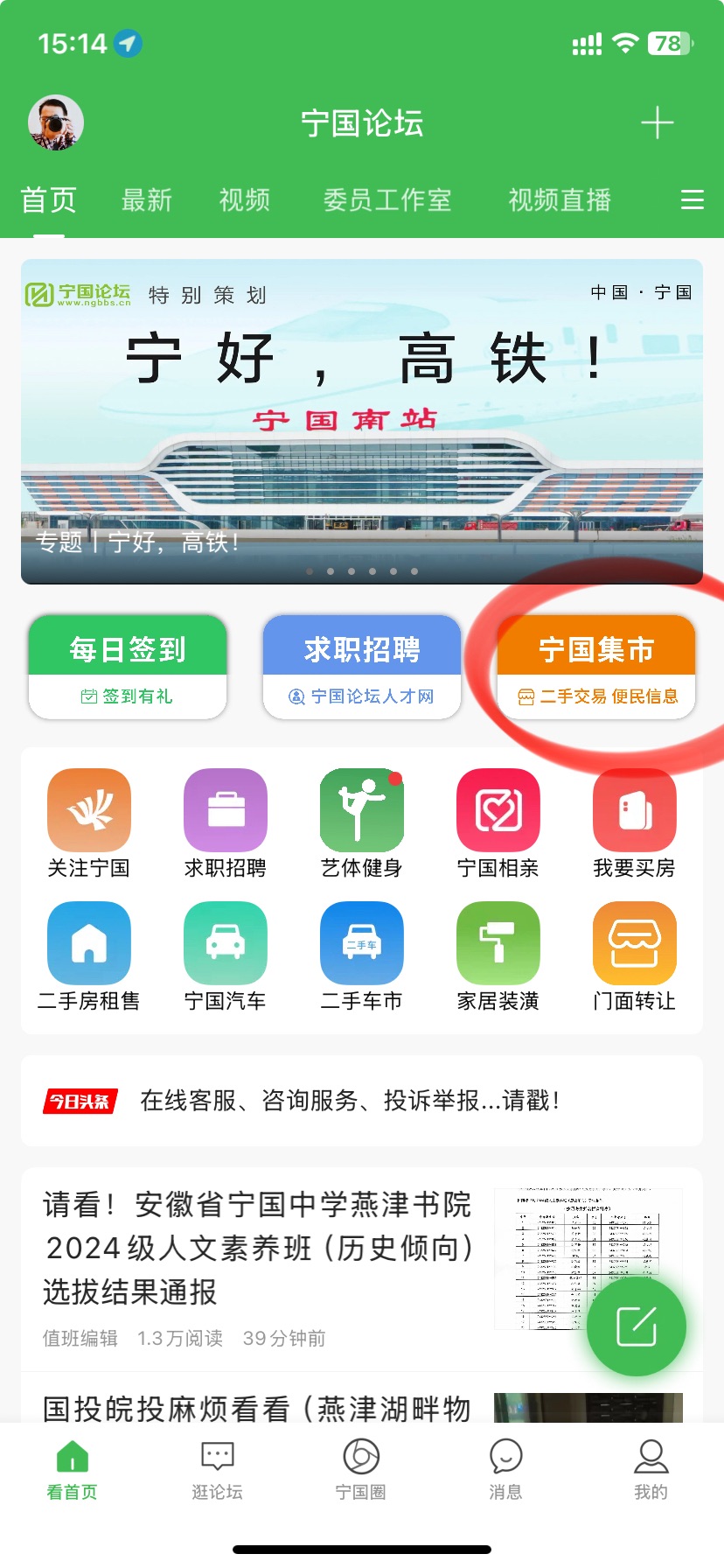Open the profile avatar
The image size is (724, 1568).
[x=56, y=122]
